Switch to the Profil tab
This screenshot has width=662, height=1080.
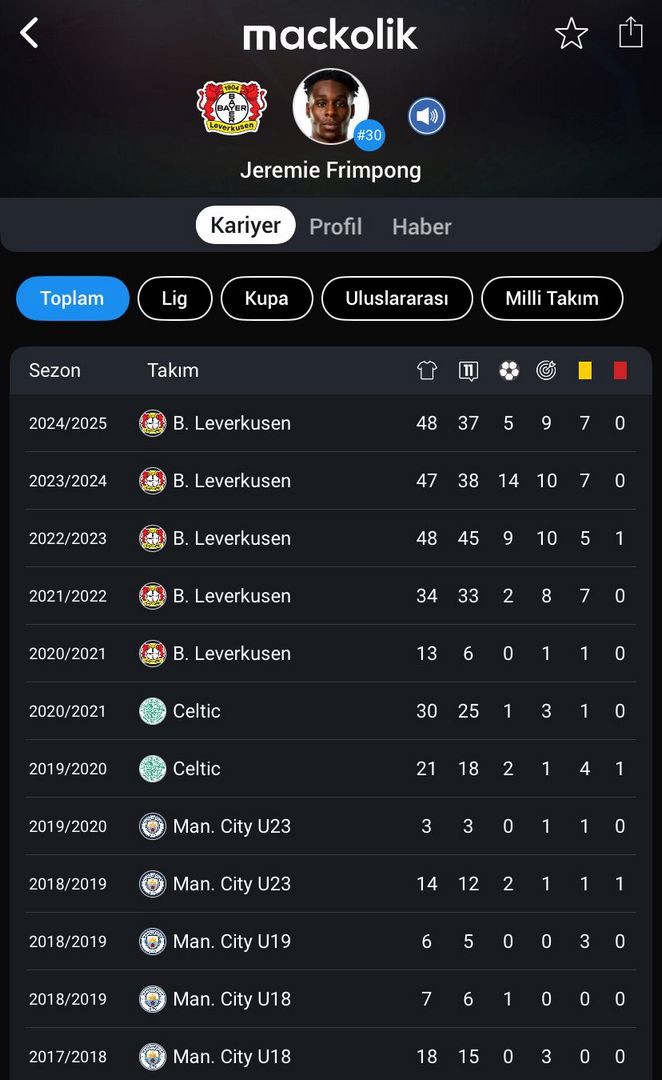click(x=335, y=226)
